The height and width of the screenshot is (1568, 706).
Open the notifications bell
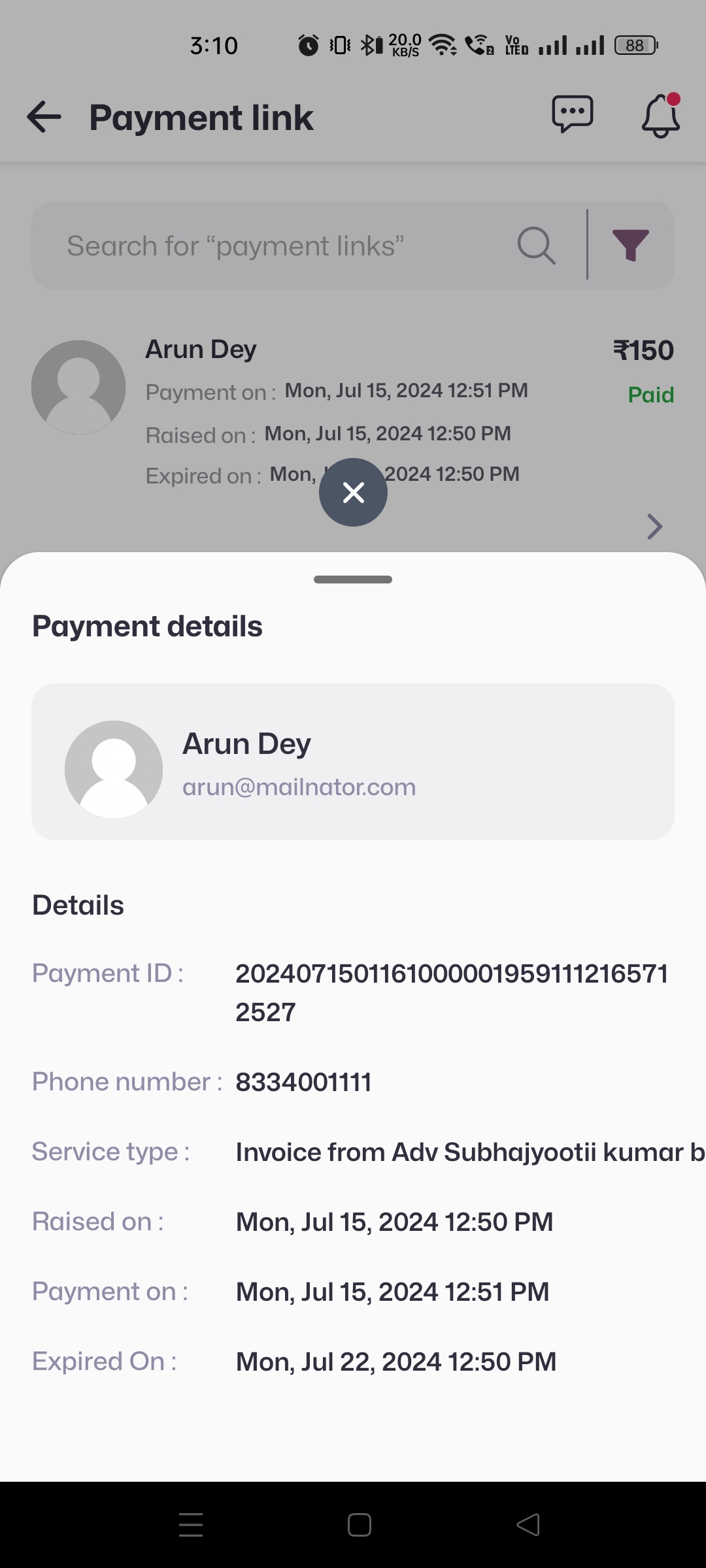click(x=660, y=116)
